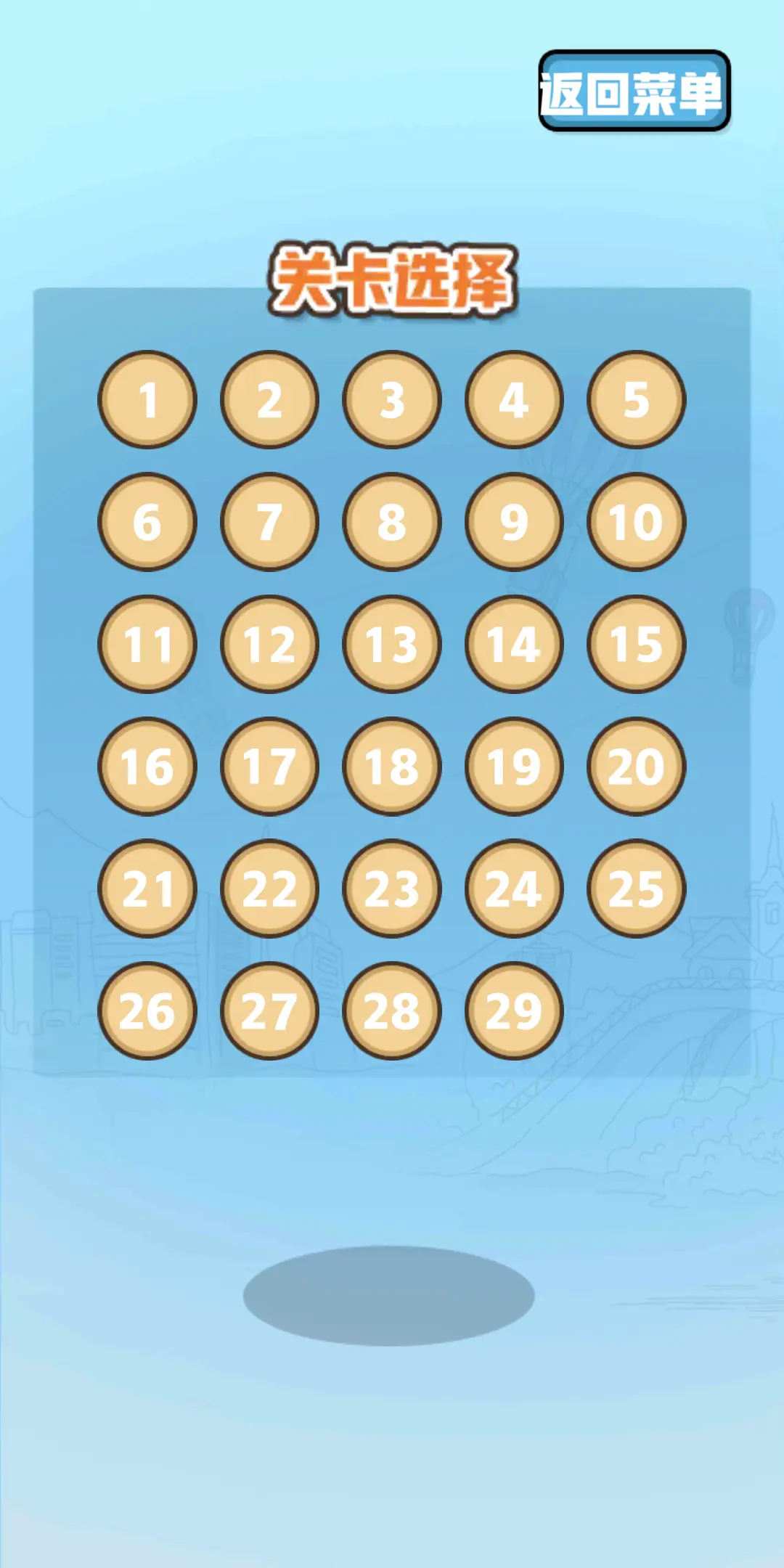Start level 7
Image resolution: width=784 pixels, height=1568 pixels.
point(269,521)
